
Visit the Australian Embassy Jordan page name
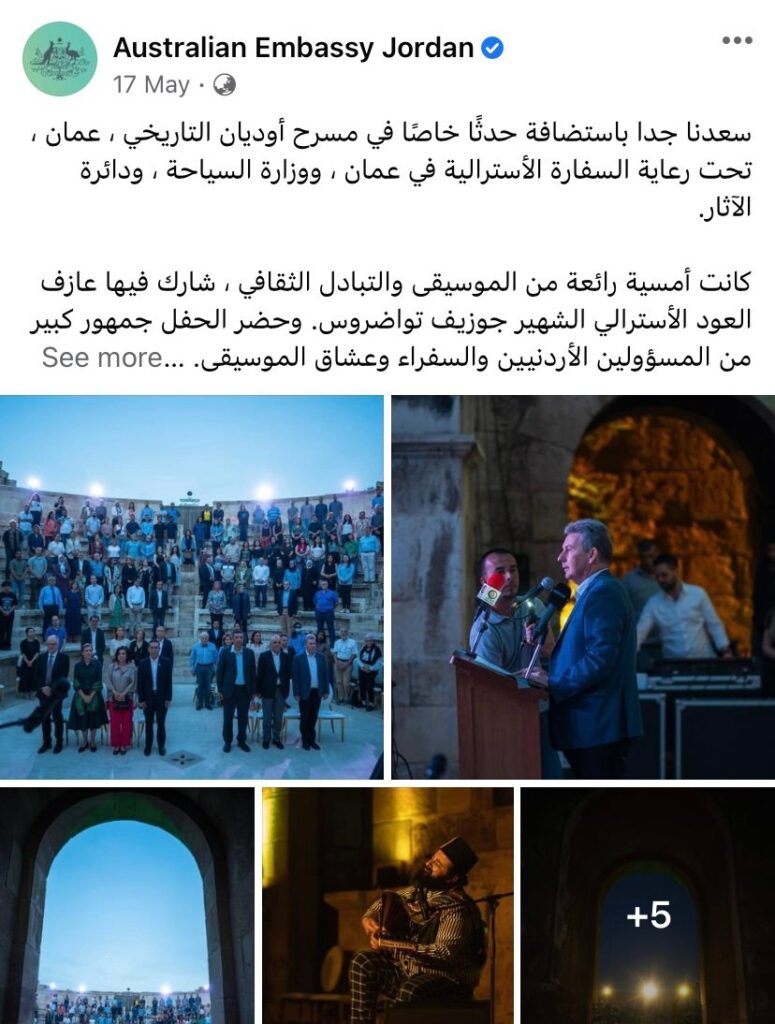tap(293, 46)
